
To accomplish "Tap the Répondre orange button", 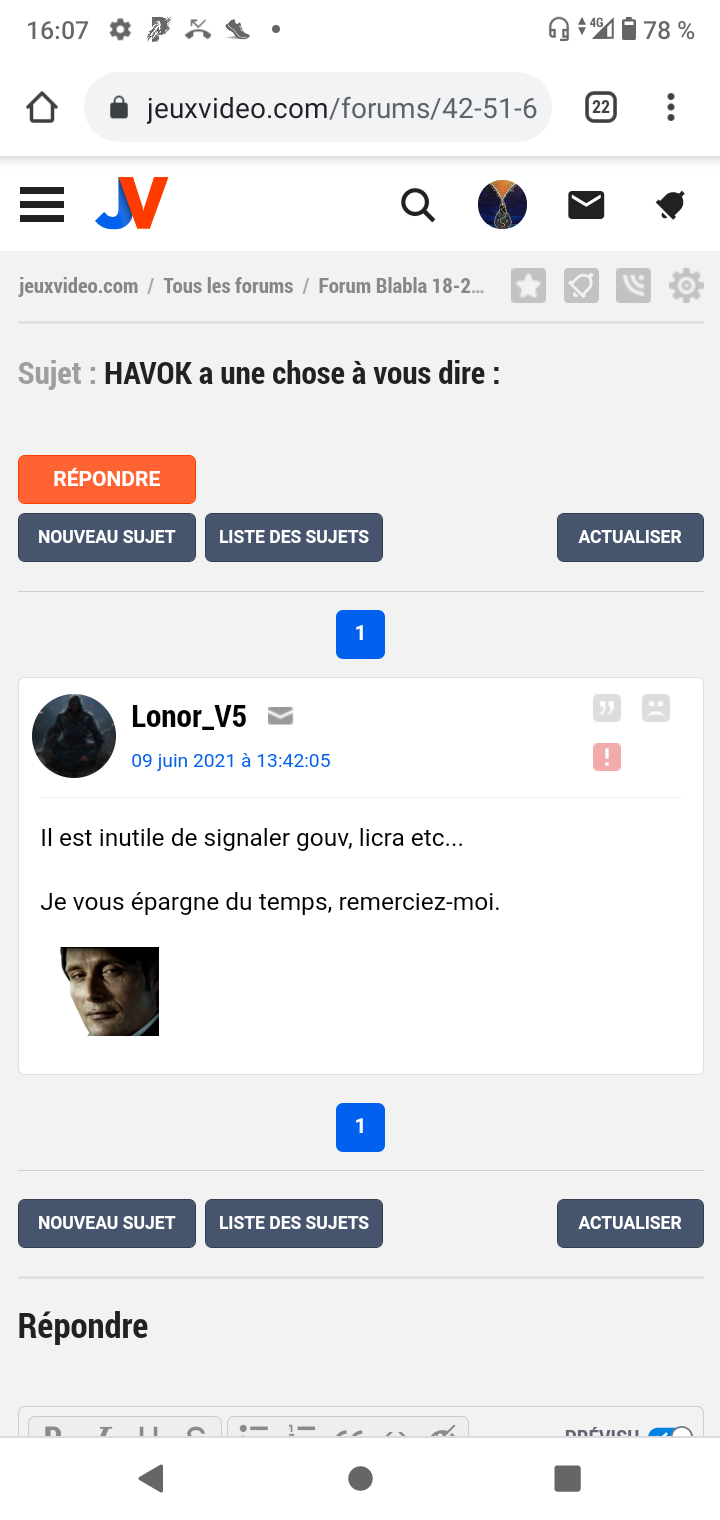I will tap(107, 479).
